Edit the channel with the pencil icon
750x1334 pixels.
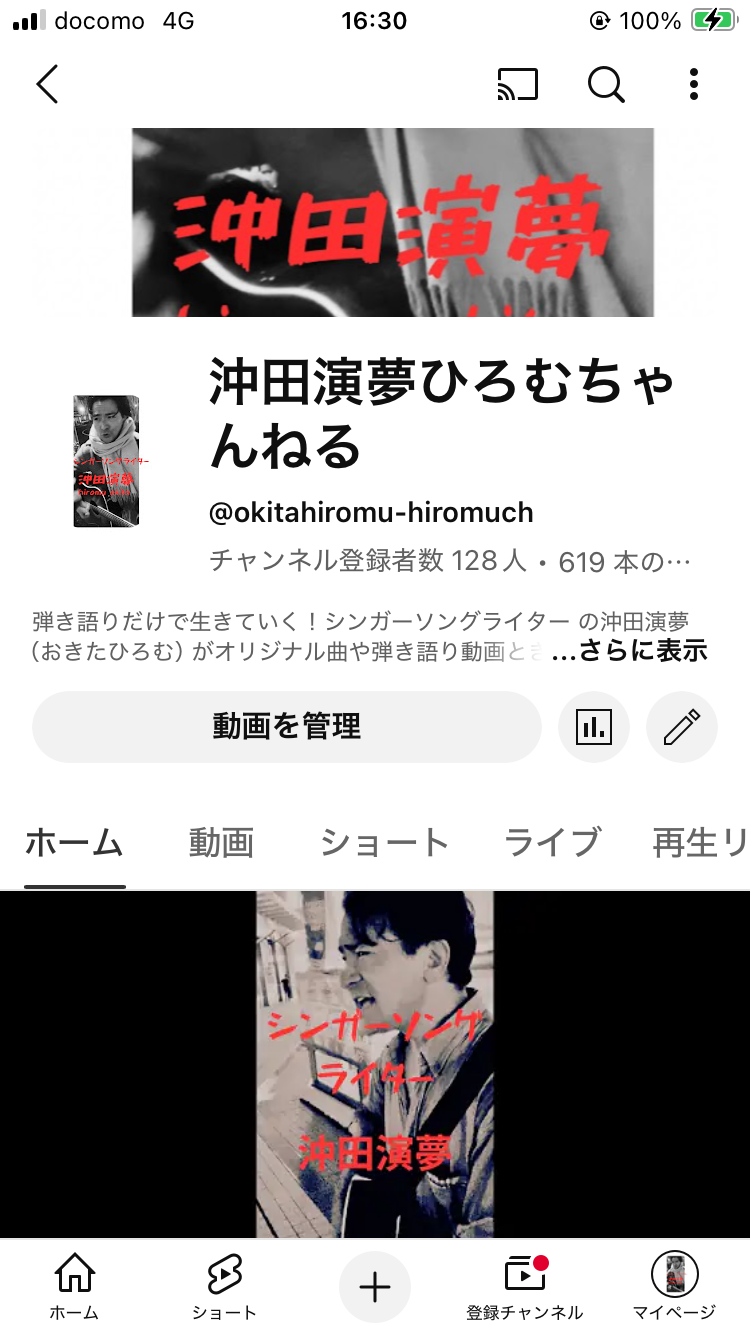coord(682,727)
